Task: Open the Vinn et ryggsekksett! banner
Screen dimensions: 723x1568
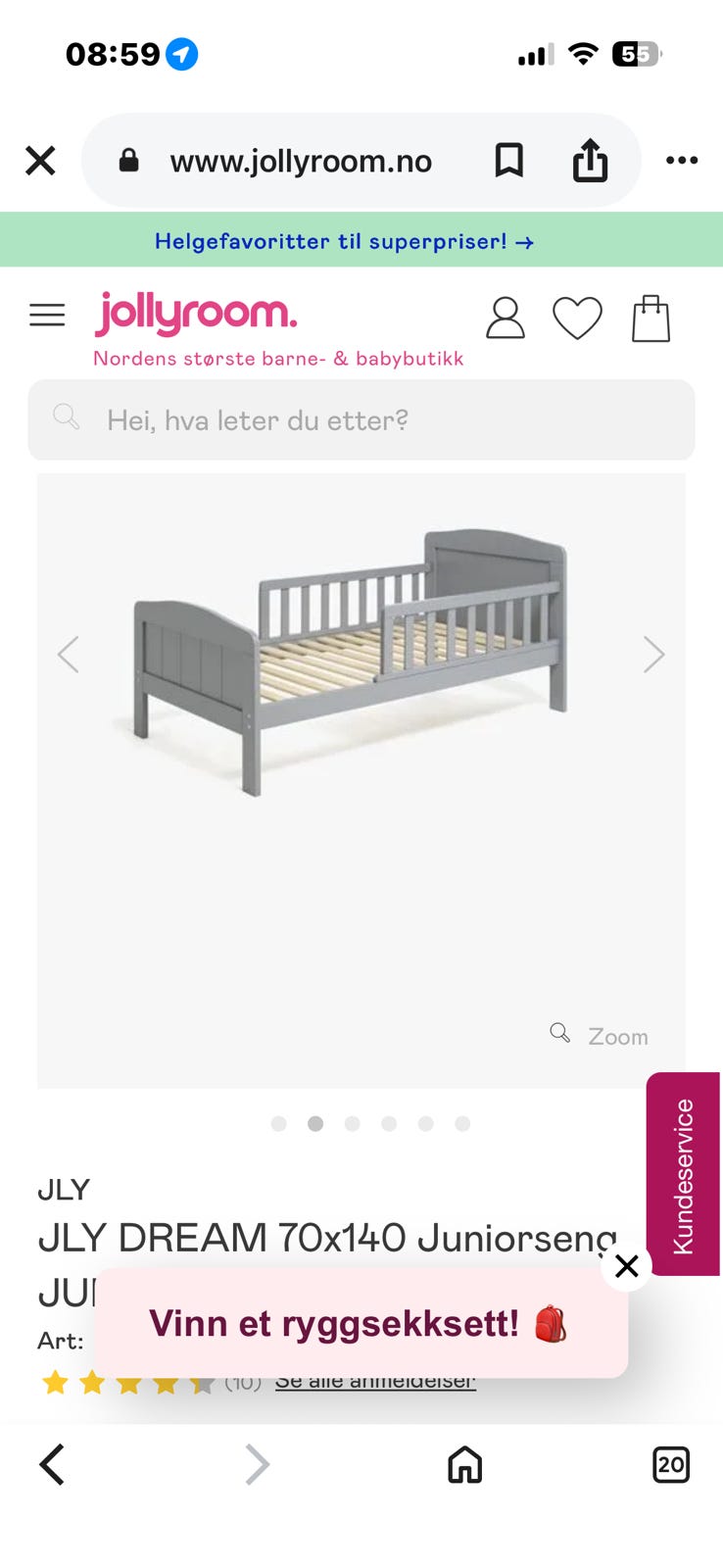Action: pos(361,1323)
